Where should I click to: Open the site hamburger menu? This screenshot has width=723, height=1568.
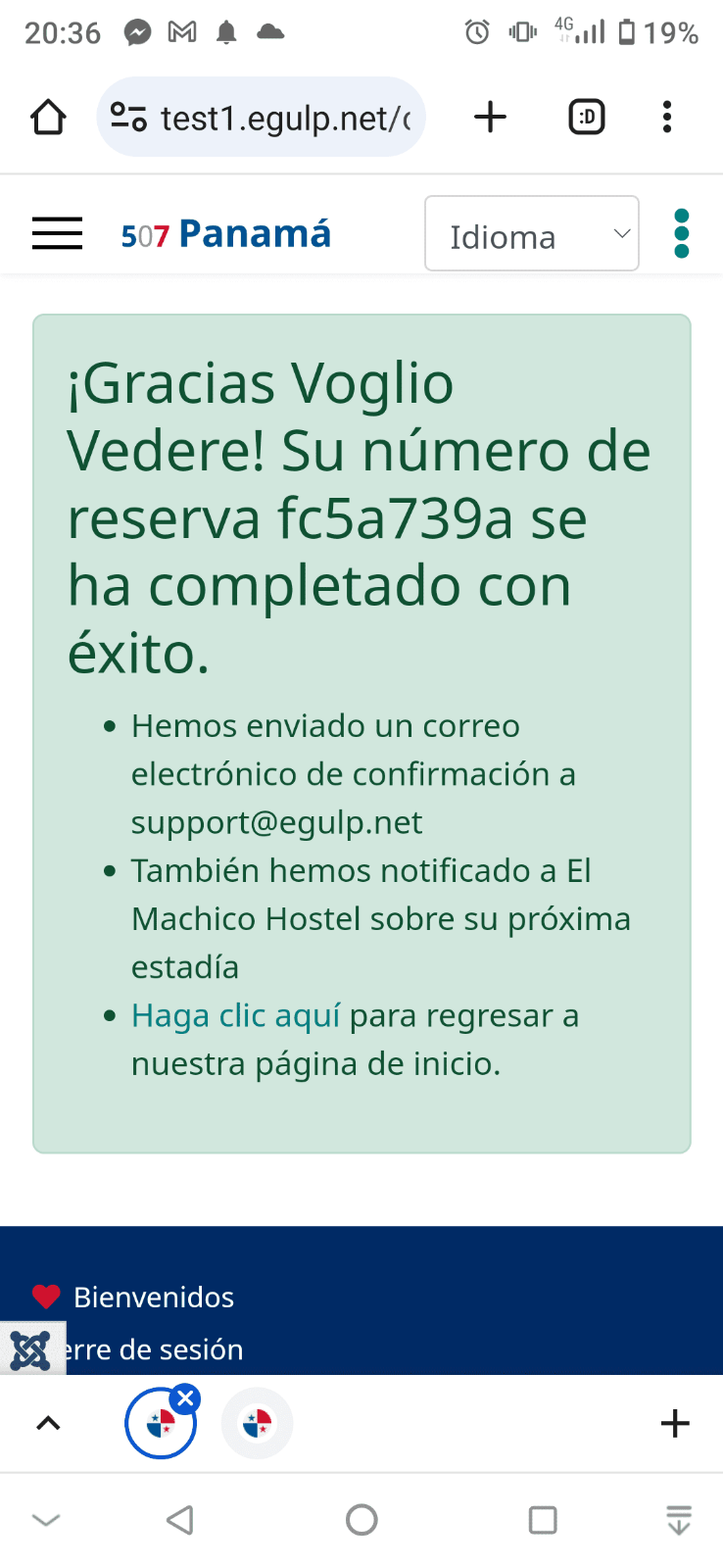click(57, 234)
